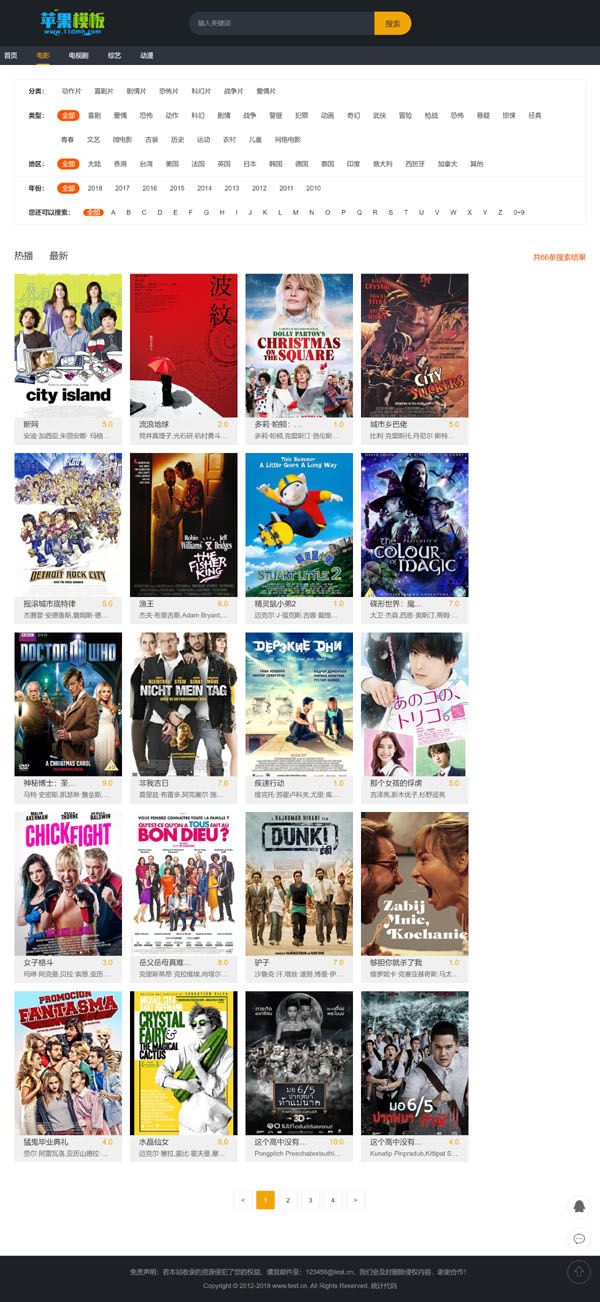Filter by 动作片 category
Image resolution: width=600 pixels, height=1302 pixels.
[72, 91]
